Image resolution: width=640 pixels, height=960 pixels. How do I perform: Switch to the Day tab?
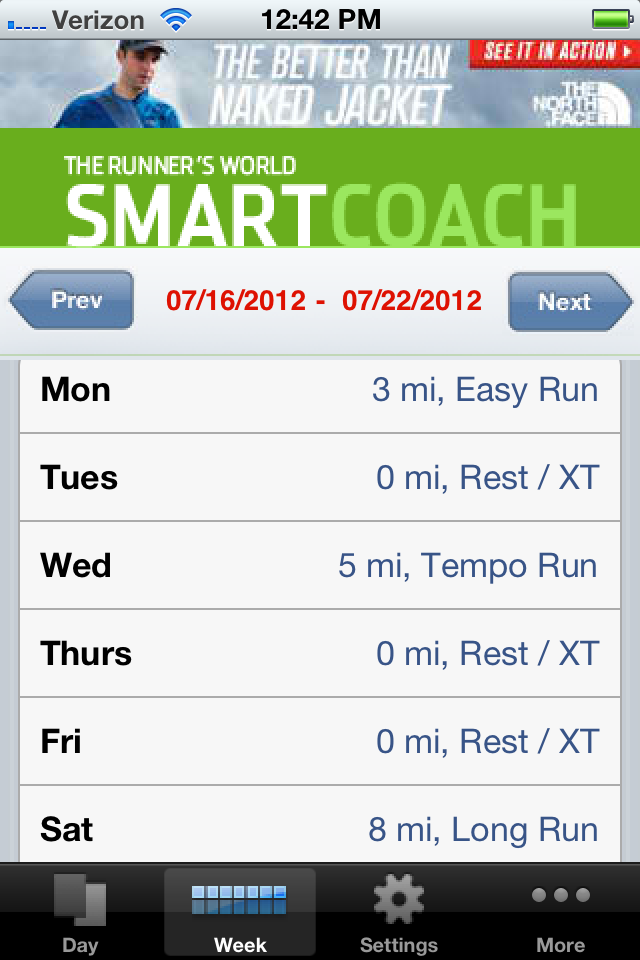click(80, 912)
